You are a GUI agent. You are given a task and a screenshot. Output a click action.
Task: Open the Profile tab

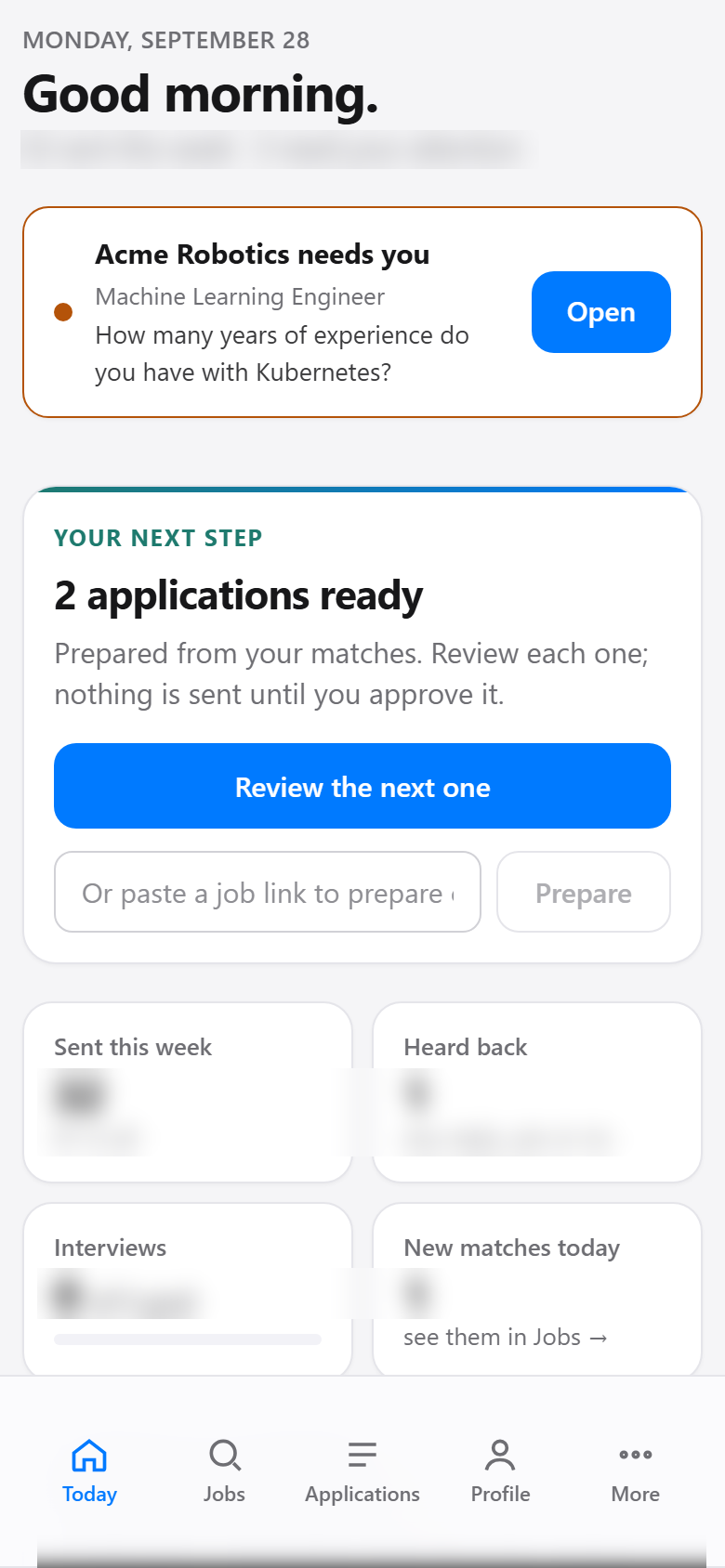coord(500,1471)
